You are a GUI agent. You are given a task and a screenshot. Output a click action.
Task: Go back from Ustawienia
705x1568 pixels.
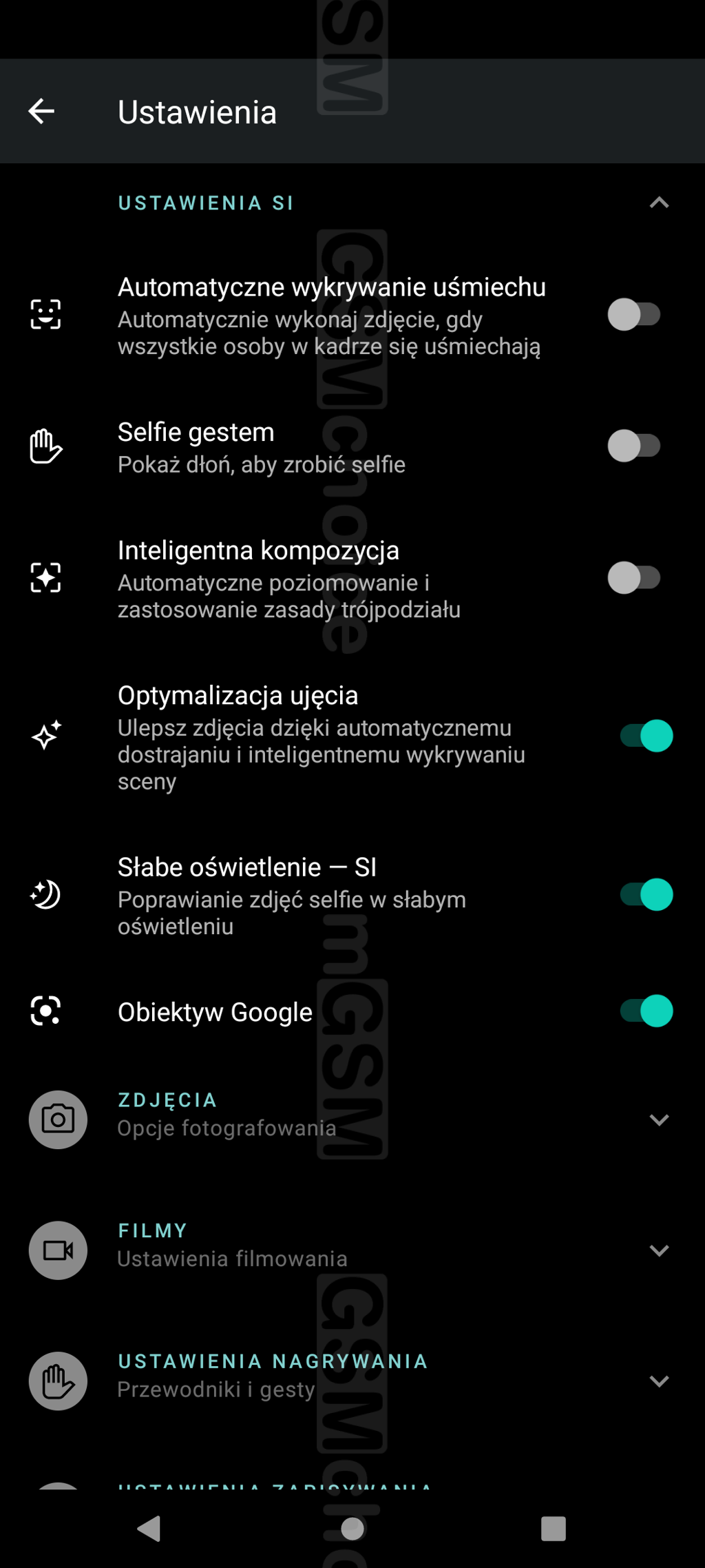point(41,111)
